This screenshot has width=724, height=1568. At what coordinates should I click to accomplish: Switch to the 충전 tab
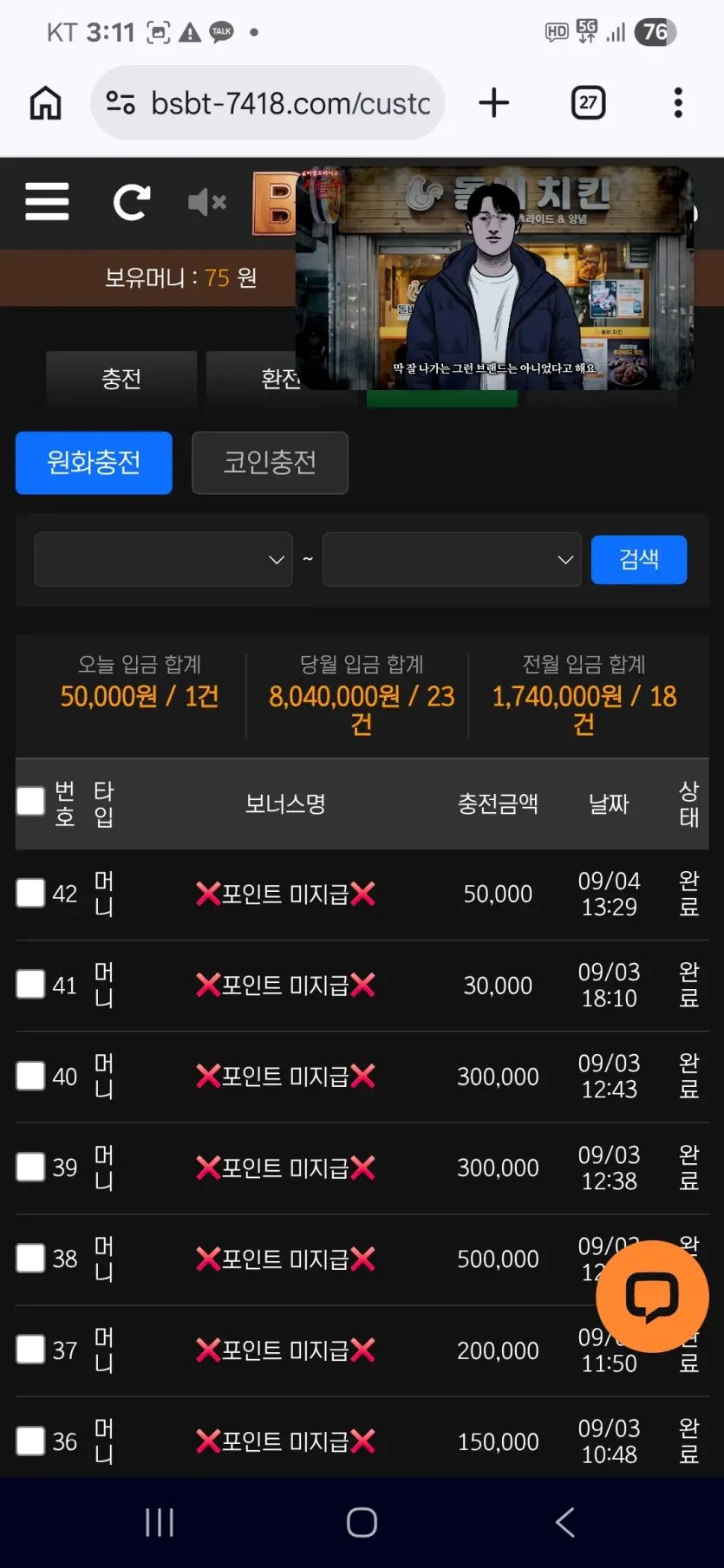121,379
